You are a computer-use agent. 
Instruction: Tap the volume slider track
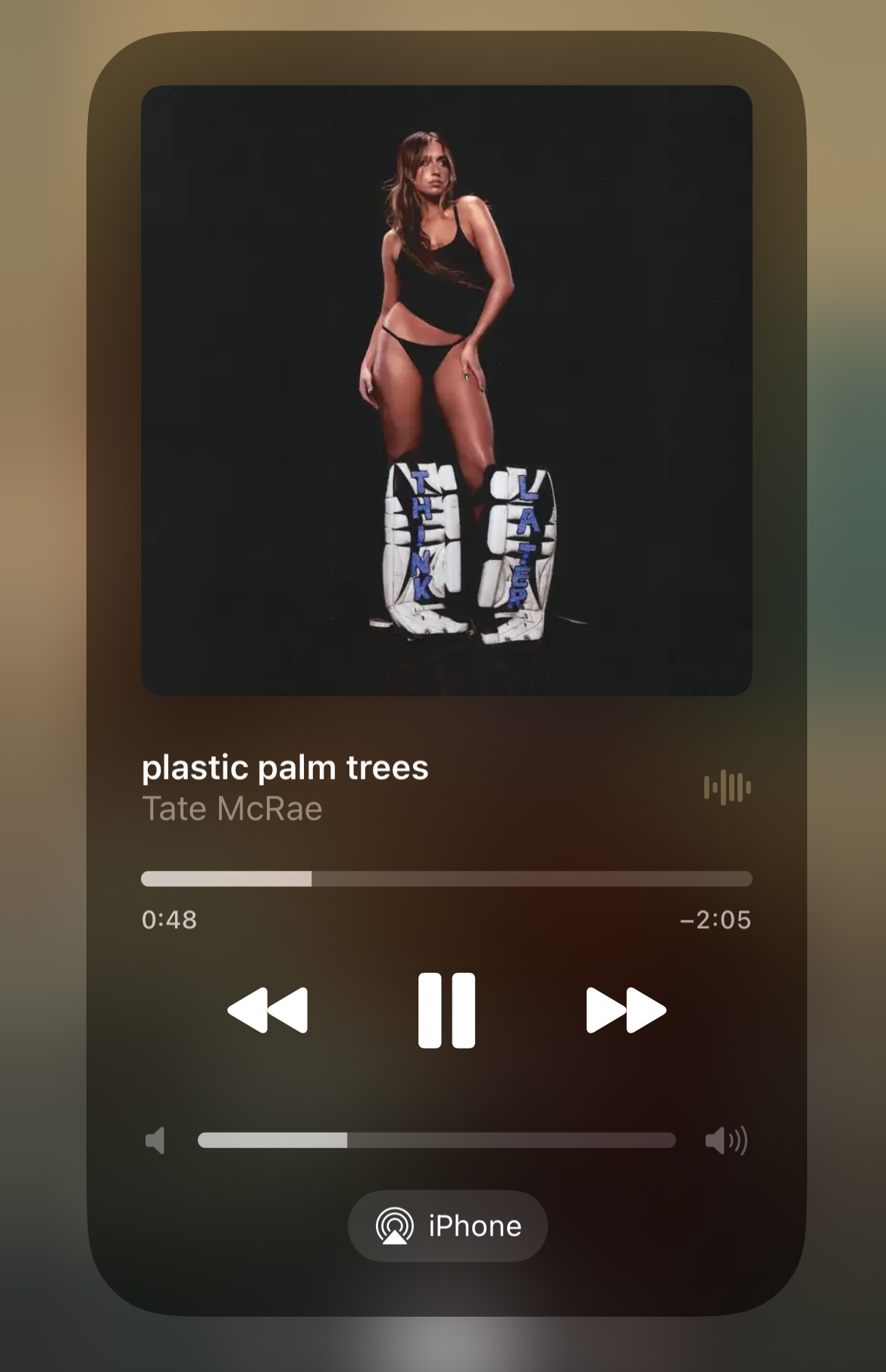[436, 1140]
